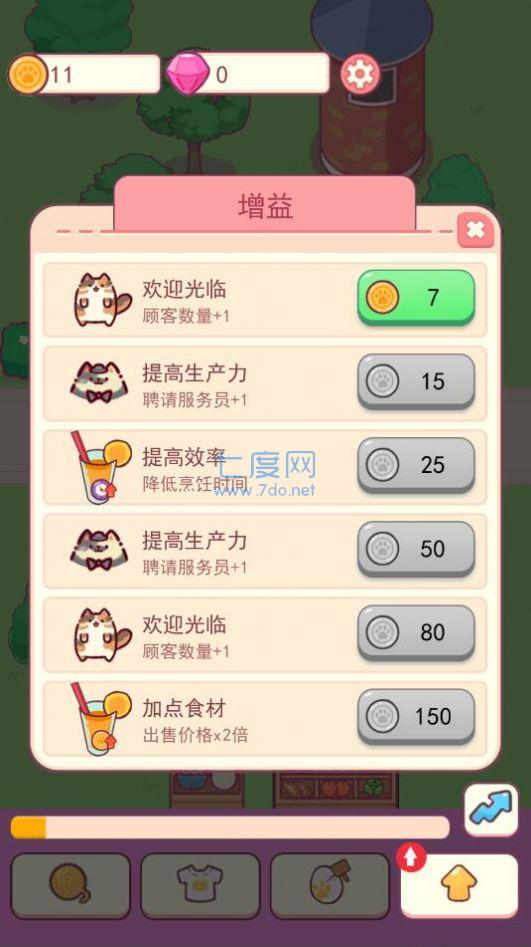Open the yarn ball tab
Screen dimensions: 531x947
[x=70, y=885]
